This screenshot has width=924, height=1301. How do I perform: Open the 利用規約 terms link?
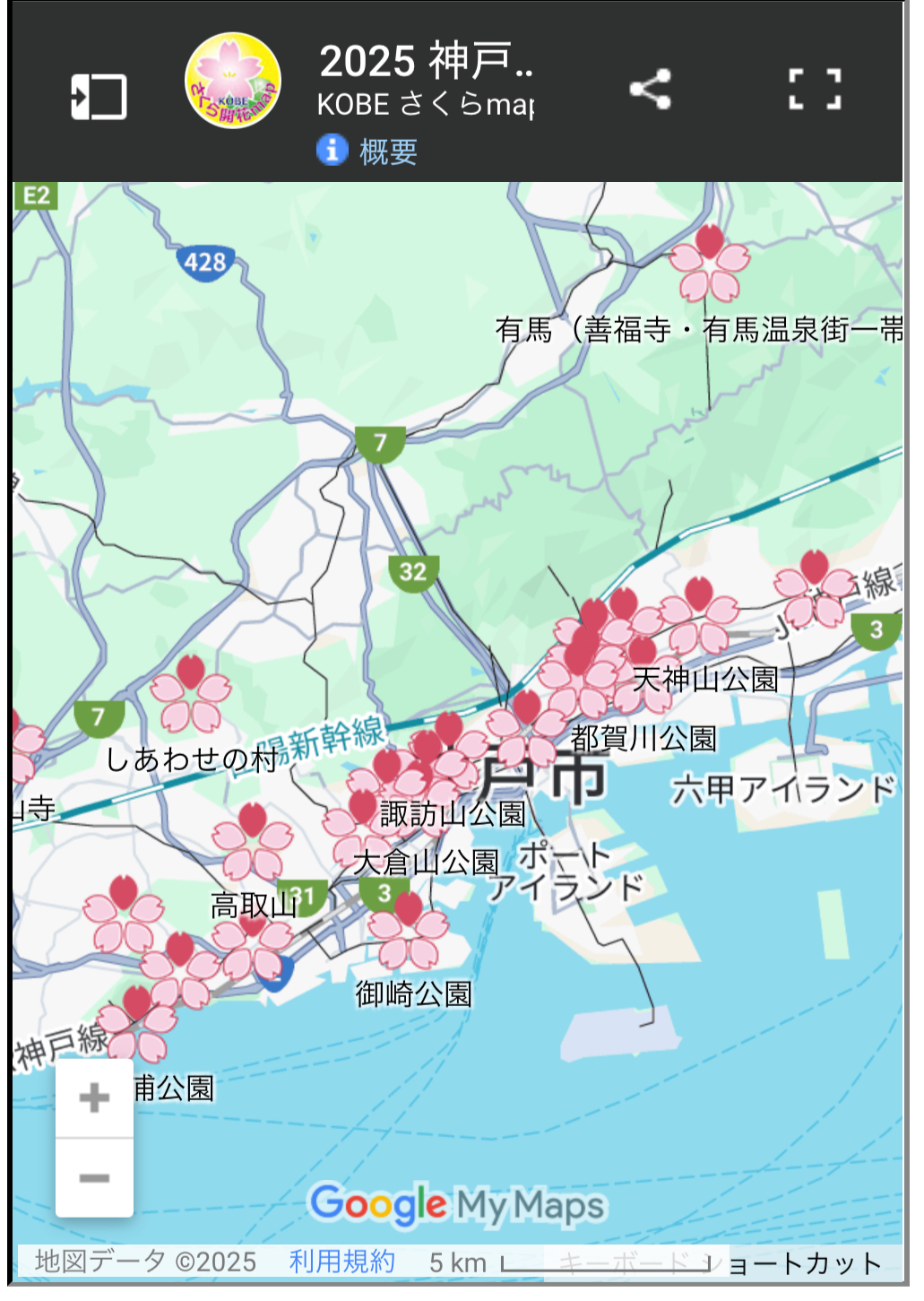pos(341,1262)
